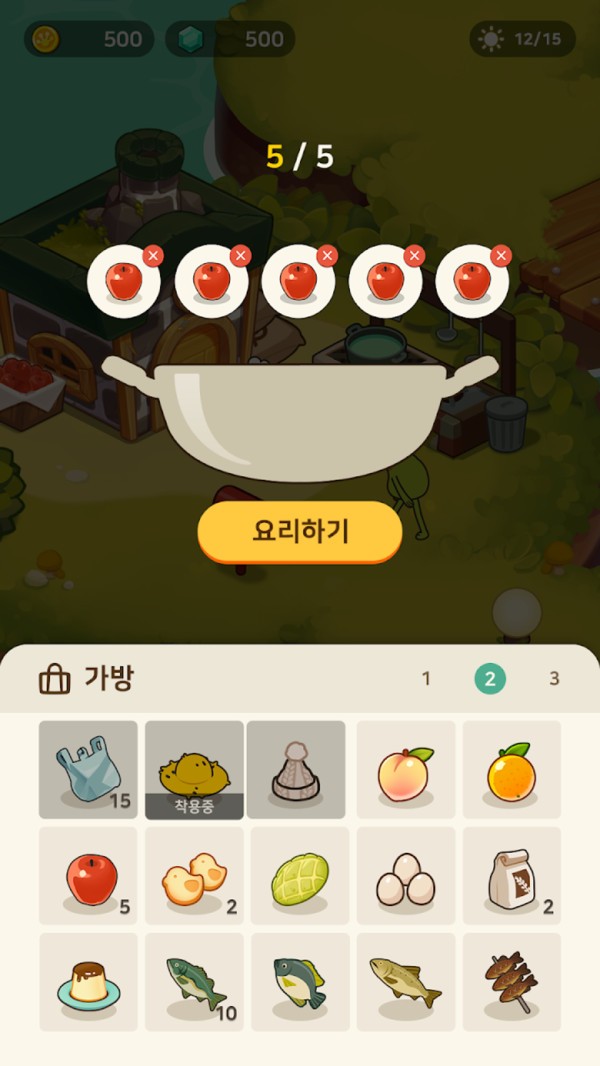Select the peach in the bag

[405, 772]
